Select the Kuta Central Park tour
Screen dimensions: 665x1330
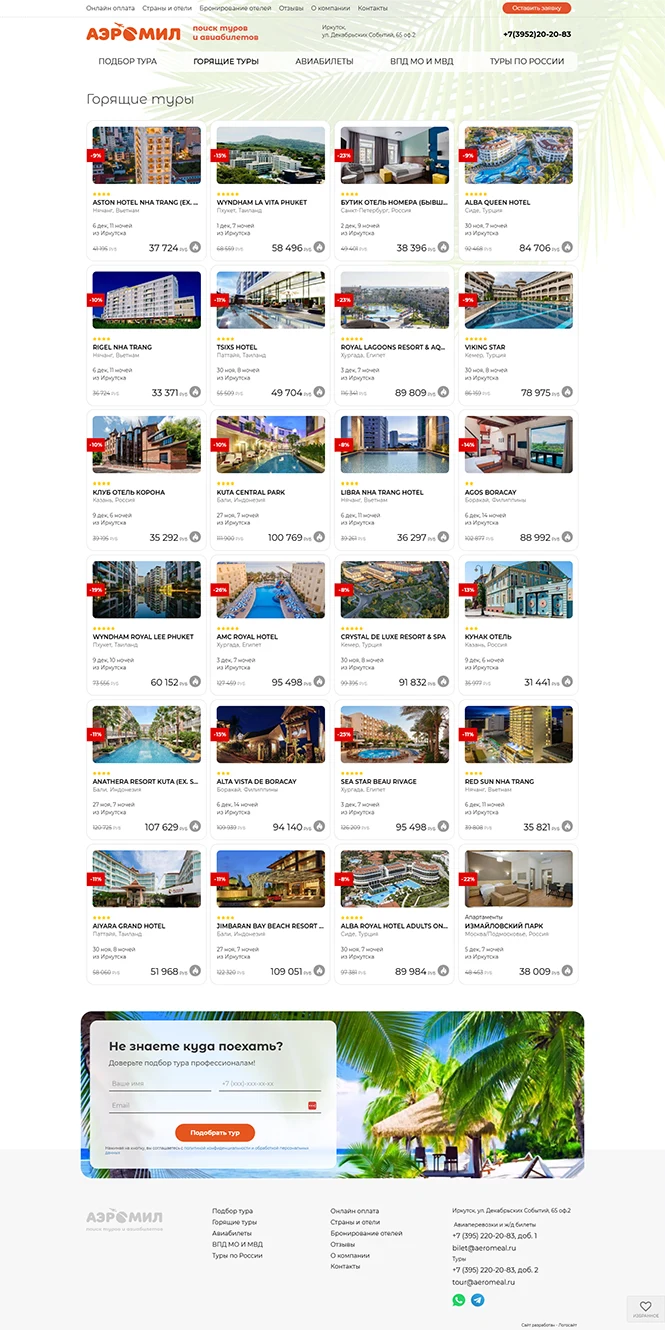(251, 492)
